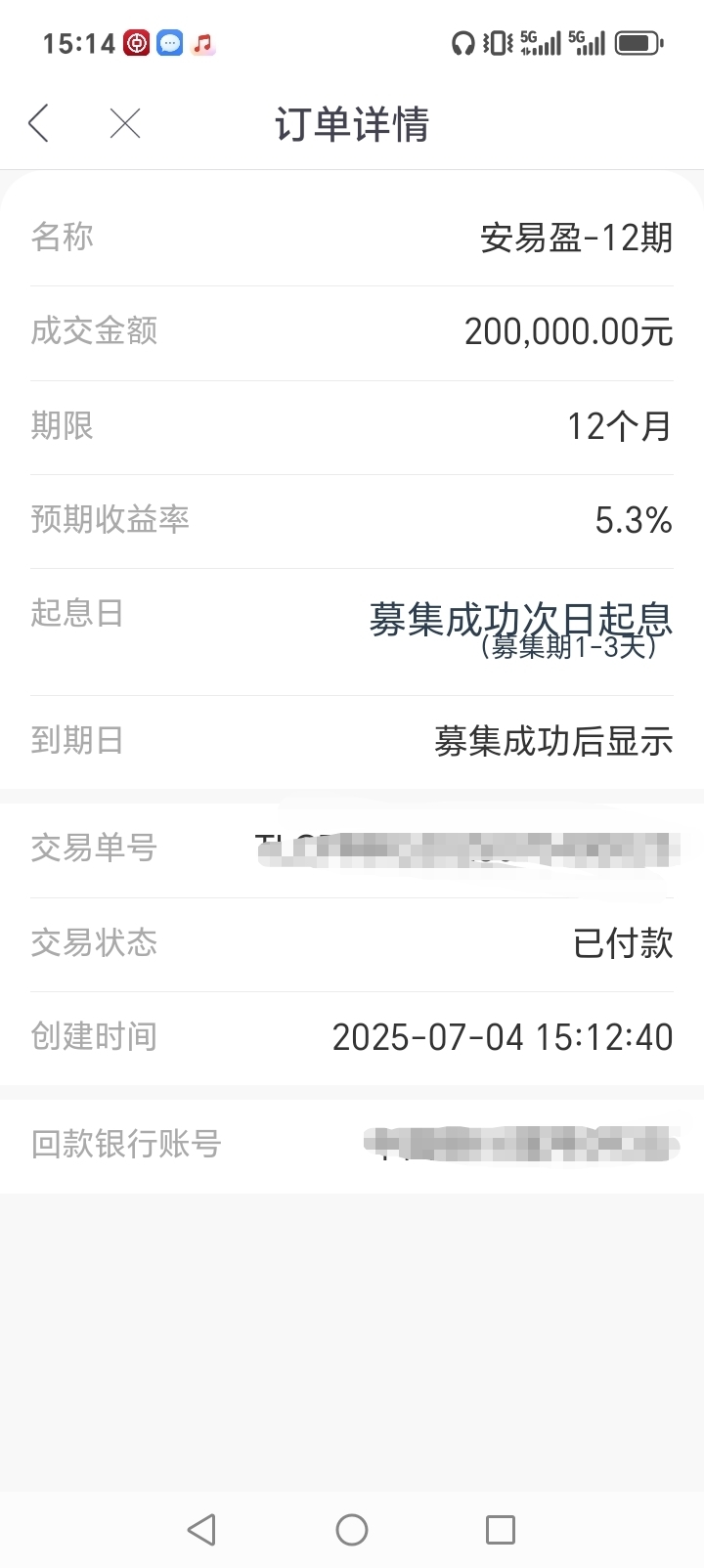Tap the system back button
704x1568 pixels.
201,1530
